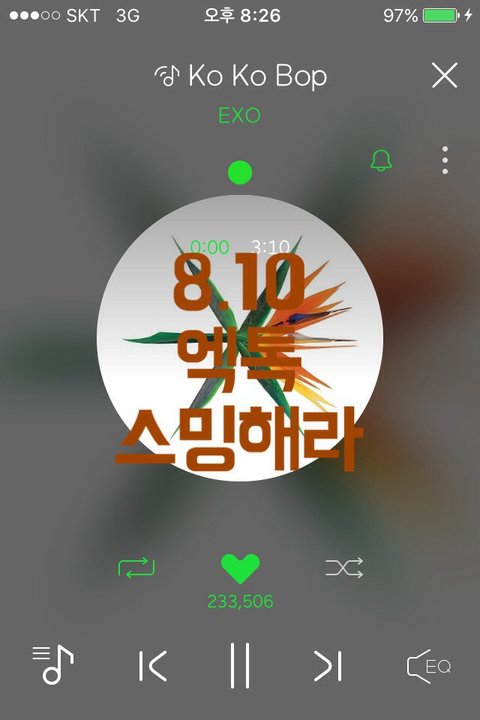Screen dimensions: 480x720
Task: Open the playlist queue icon
Action: (53, 665)
